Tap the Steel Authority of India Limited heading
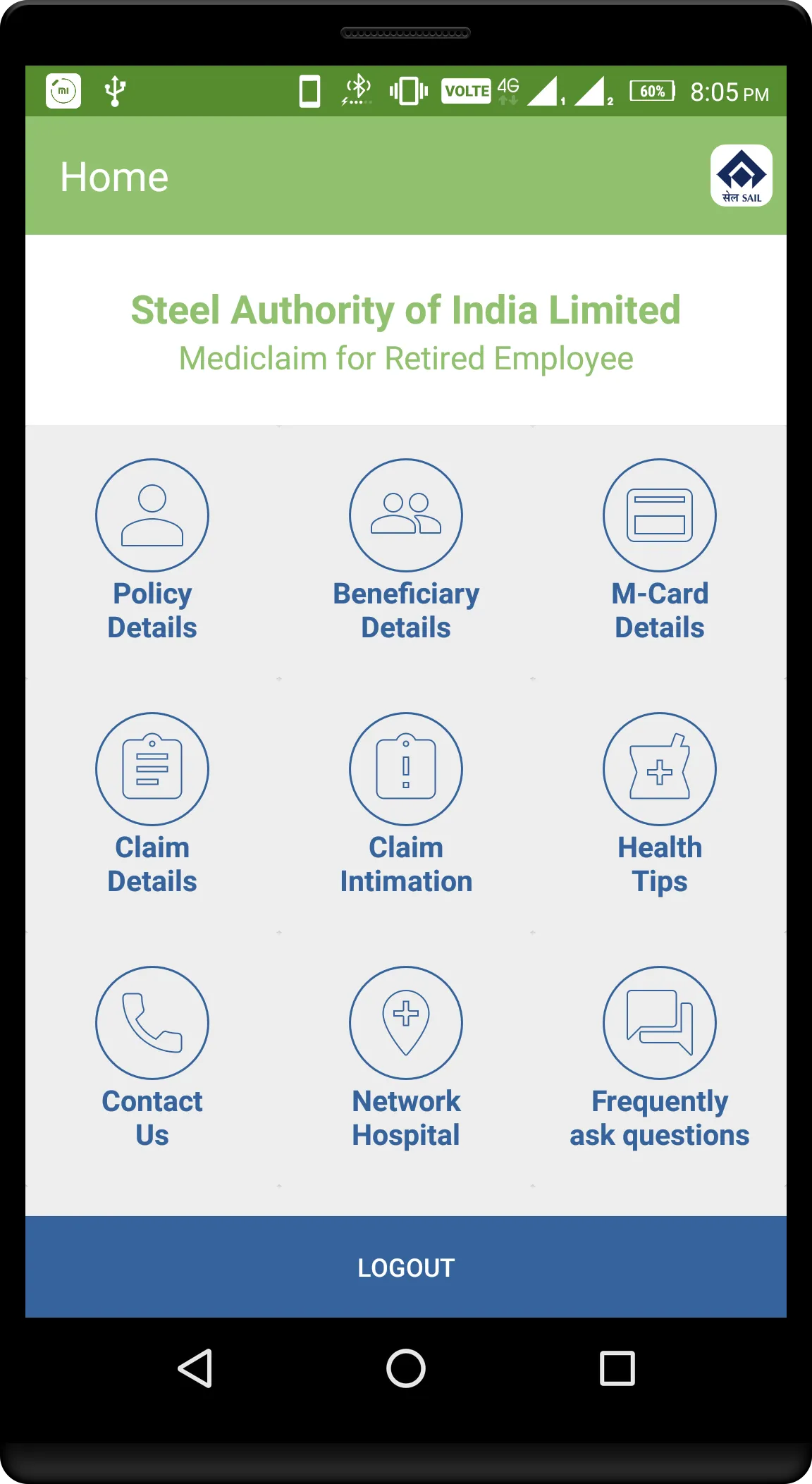This screenshot has width=812, height=1484. point(406,309)
